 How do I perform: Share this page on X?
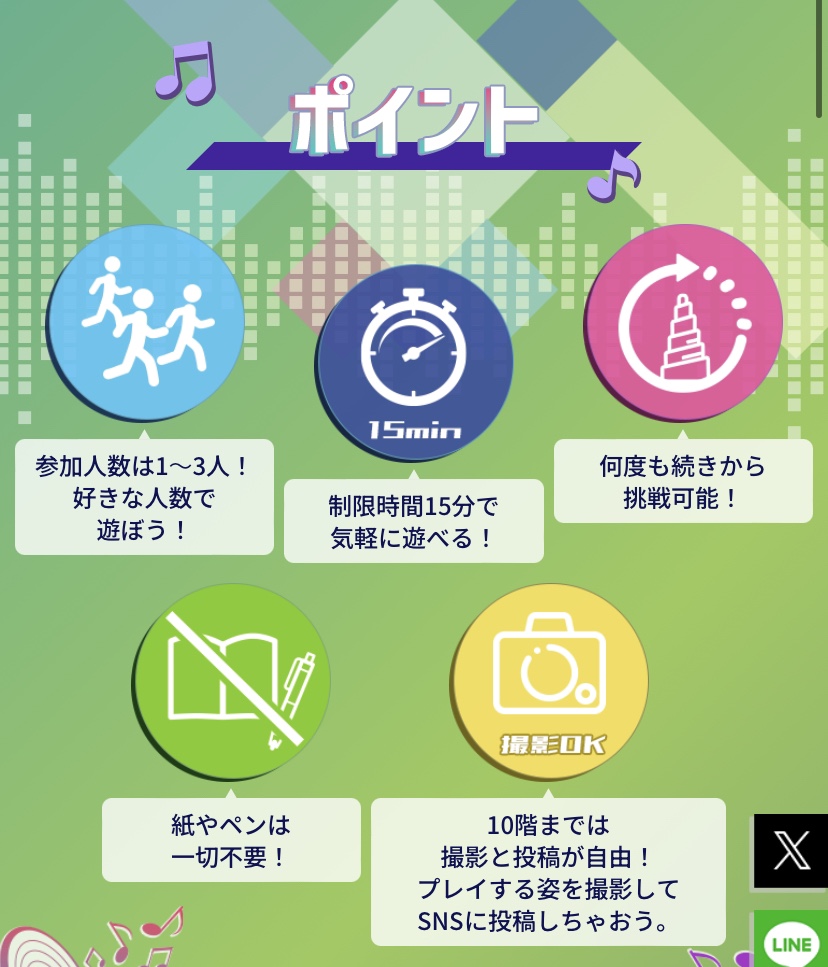pos(791,851)
